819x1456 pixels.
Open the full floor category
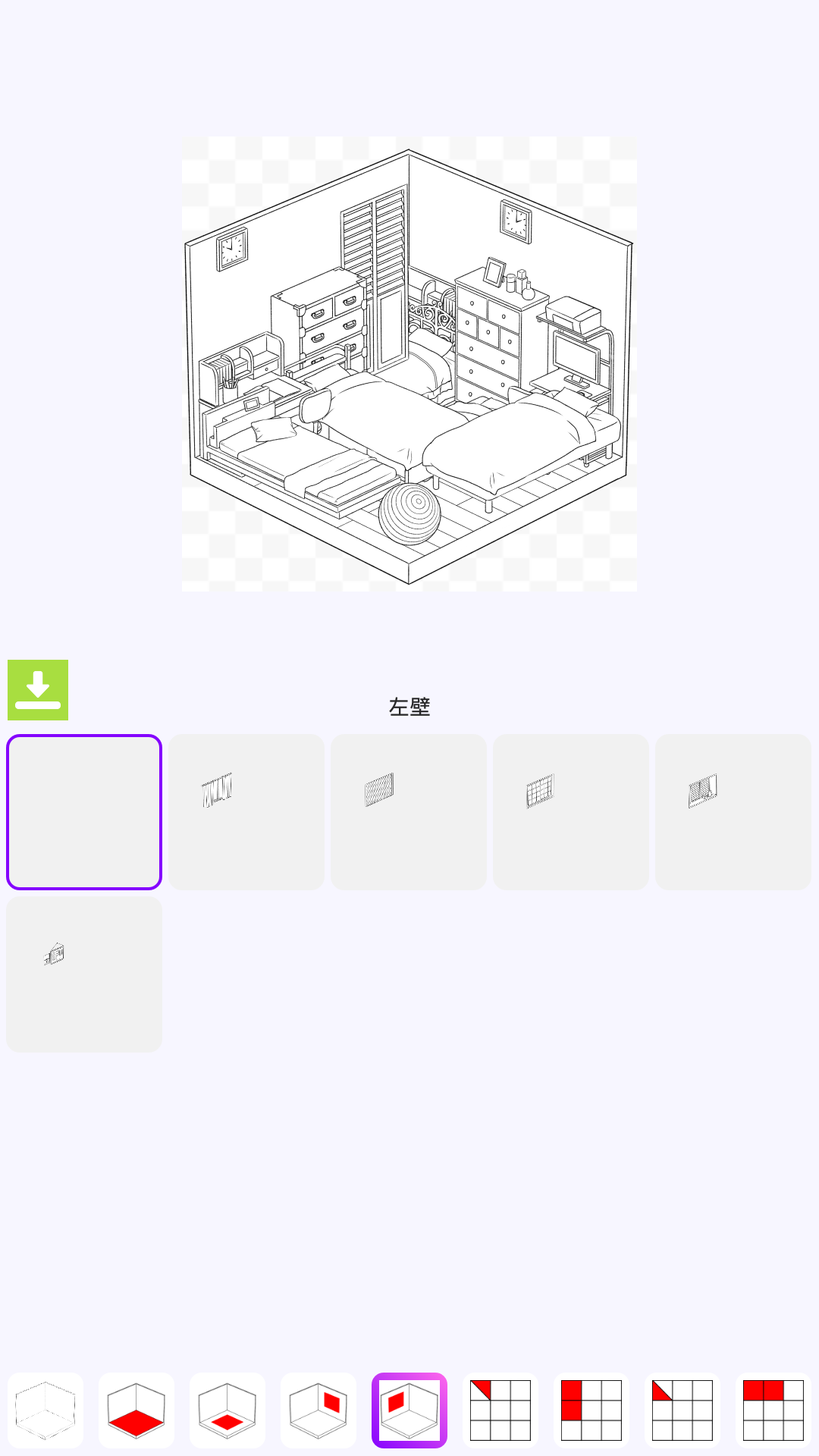(x=136, y=1410)
